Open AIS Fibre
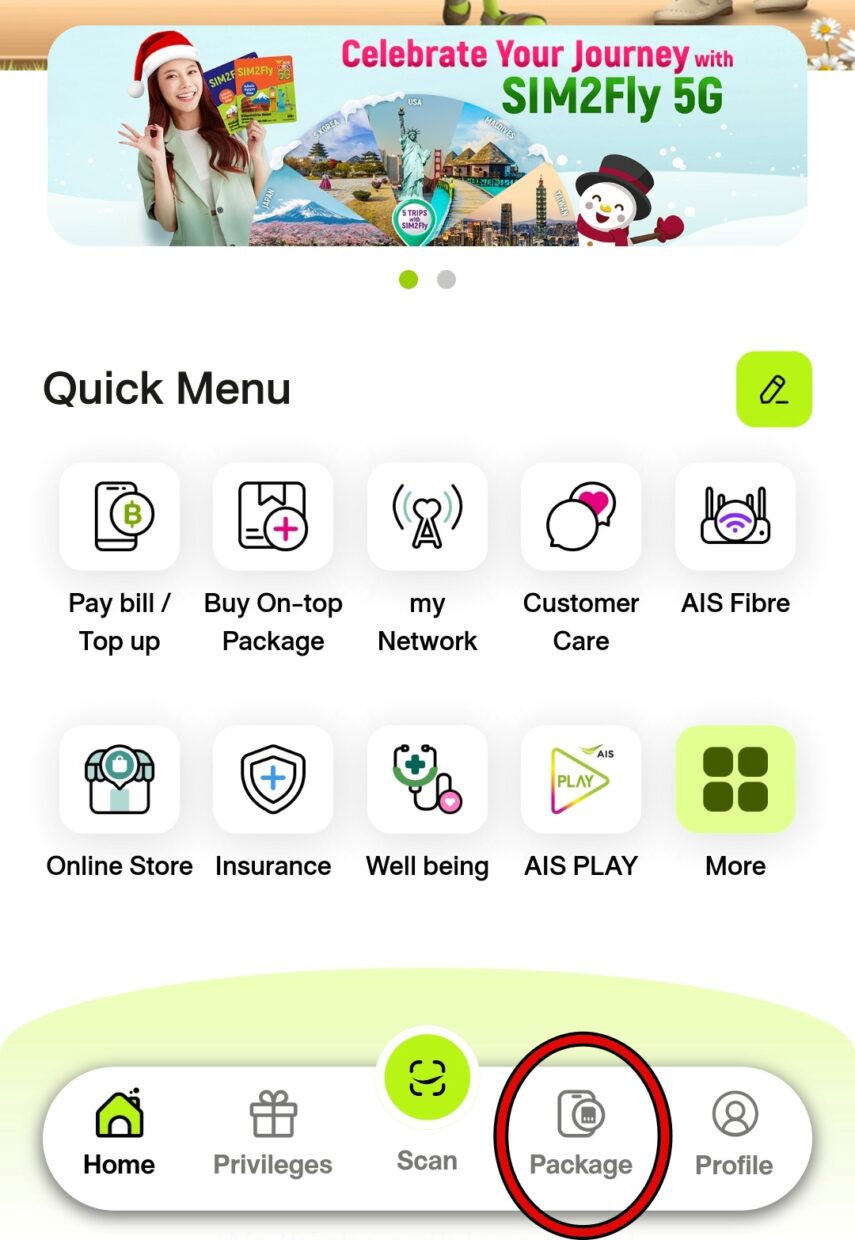This screenshot has width=855, height=1240. pos(735,516)
